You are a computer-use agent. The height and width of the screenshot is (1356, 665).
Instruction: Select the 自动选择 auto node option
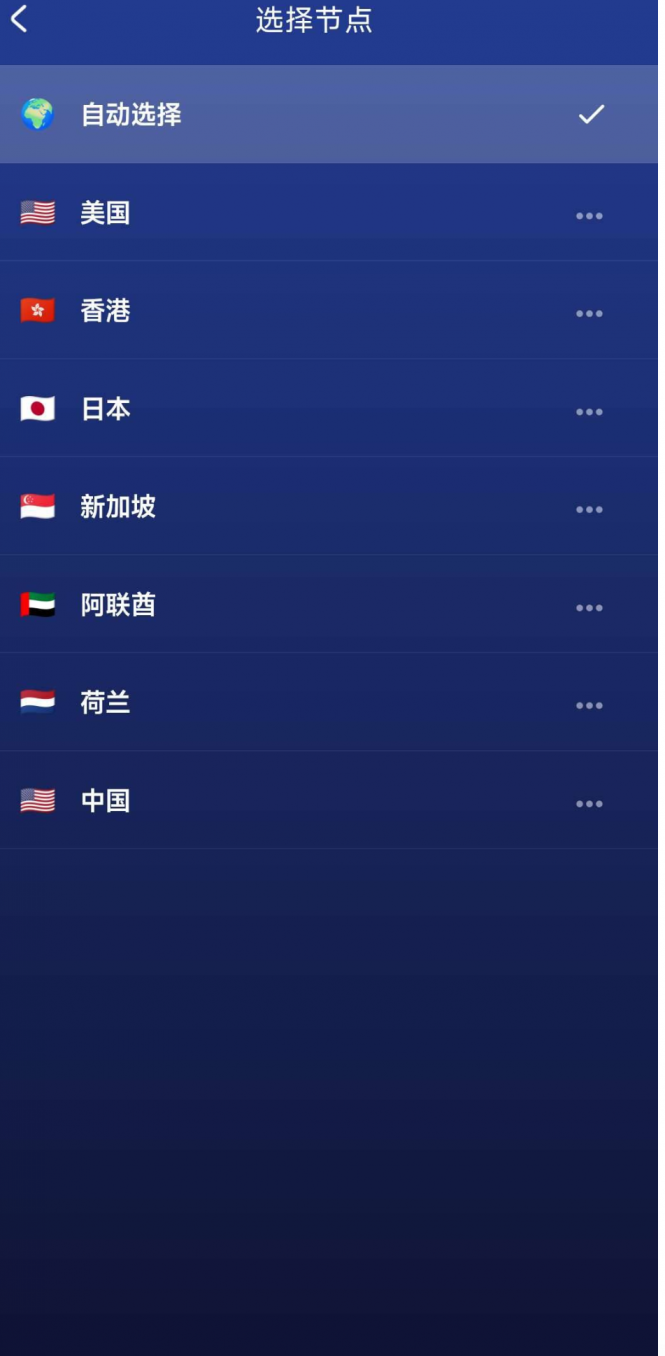pyautogui.click(x=131, y=115)
